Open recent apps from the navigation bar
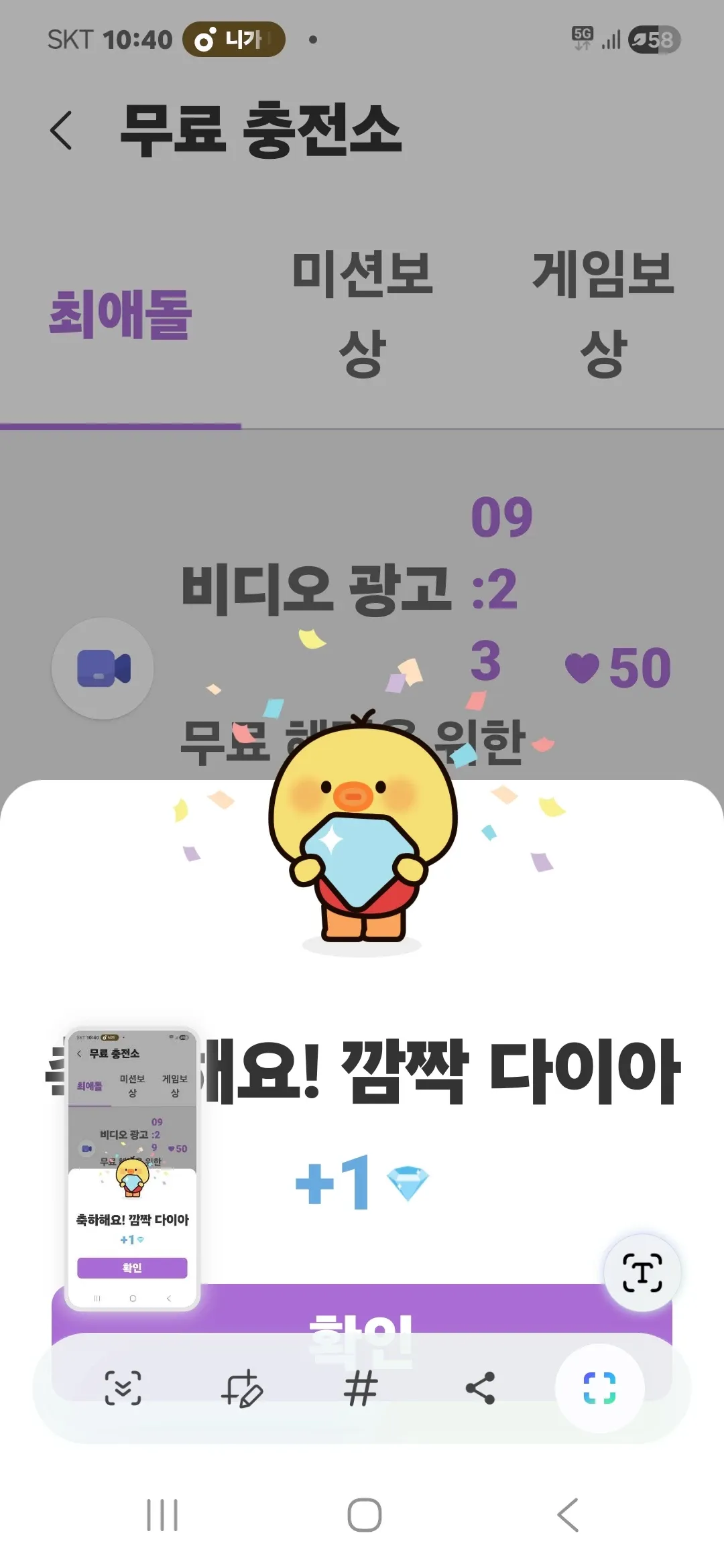Viewport: 724px width, 1568px height. pyautogui.click(x=162, y=1515)
